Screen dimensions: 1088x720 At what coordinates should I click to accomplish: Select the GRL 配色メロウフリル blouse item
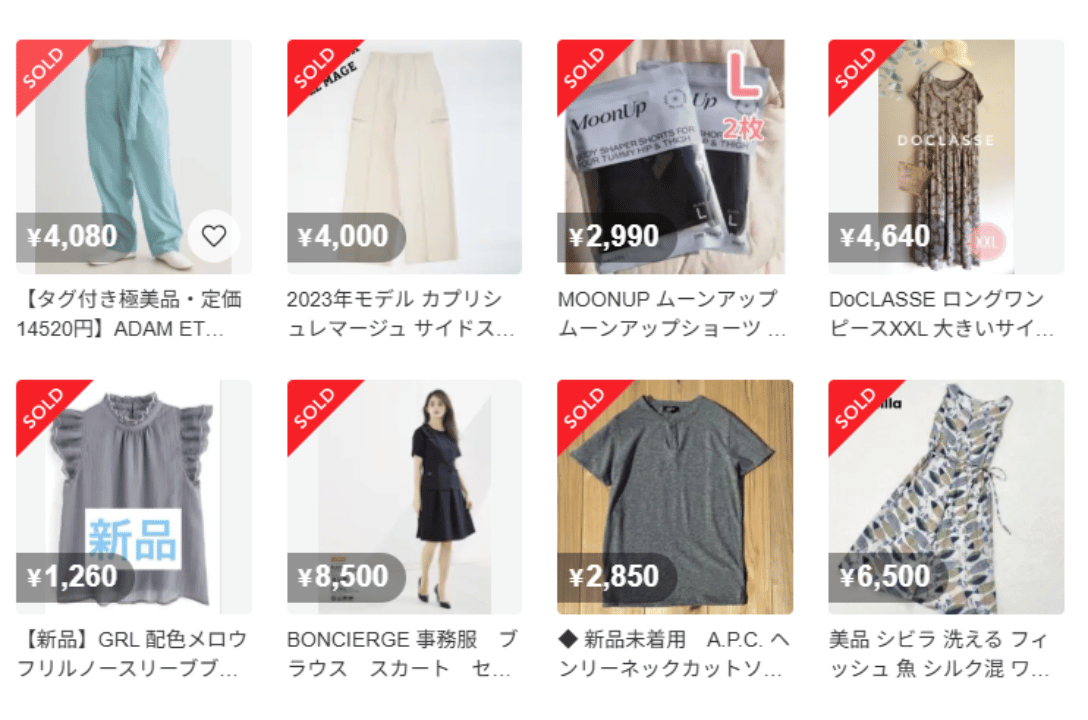[134, 496]
